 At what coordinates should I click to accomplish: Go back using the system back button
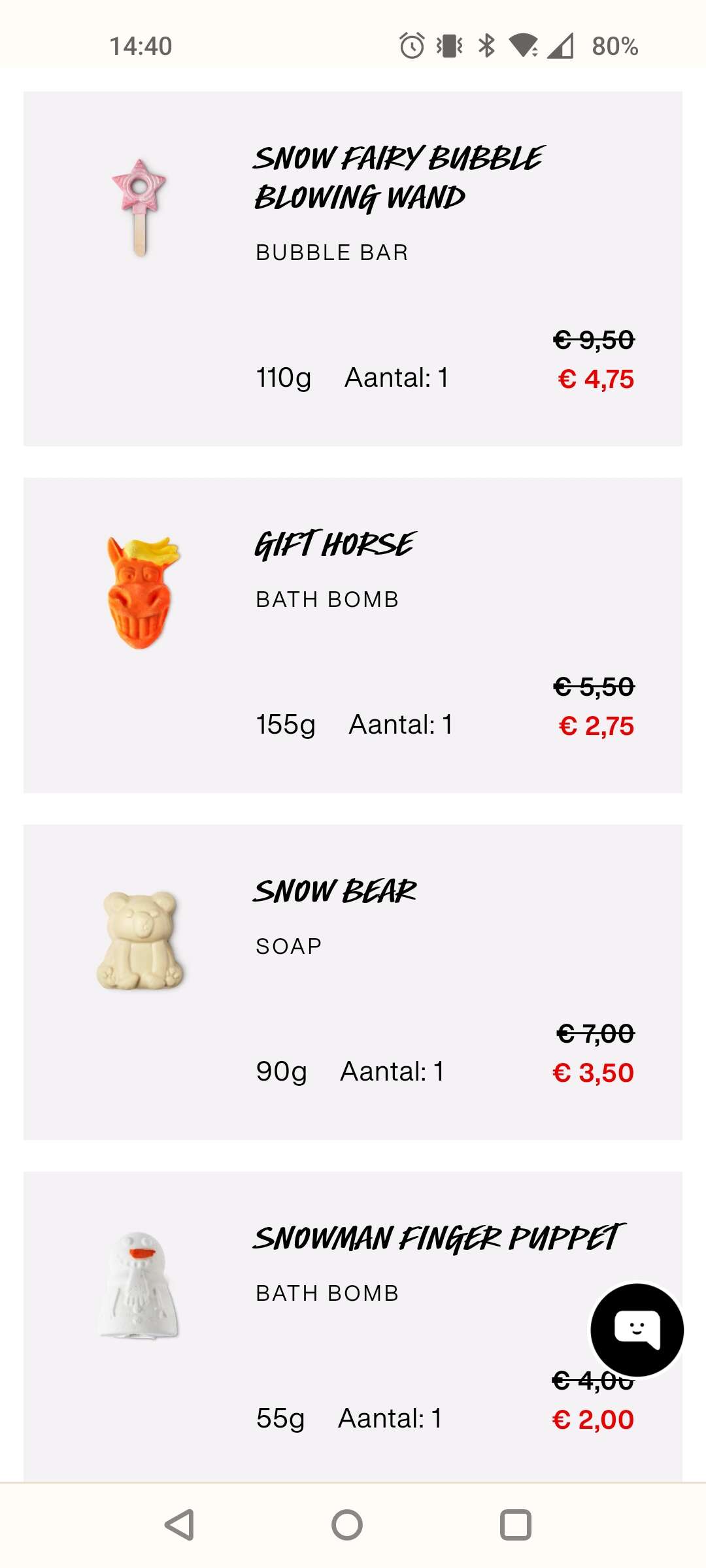[x=178, y=1525]
